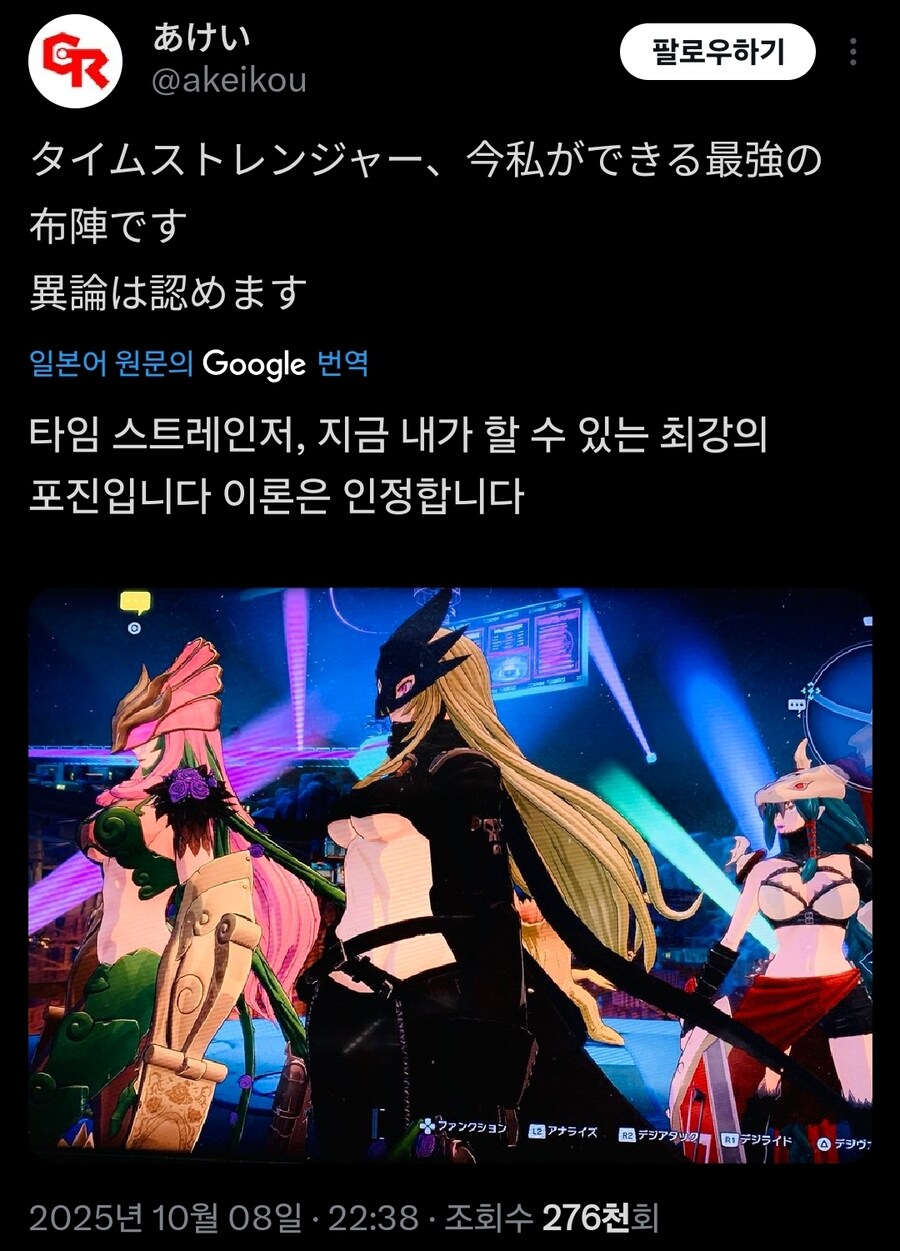Tap the Google 번역 translation link

tap(286, 364)
